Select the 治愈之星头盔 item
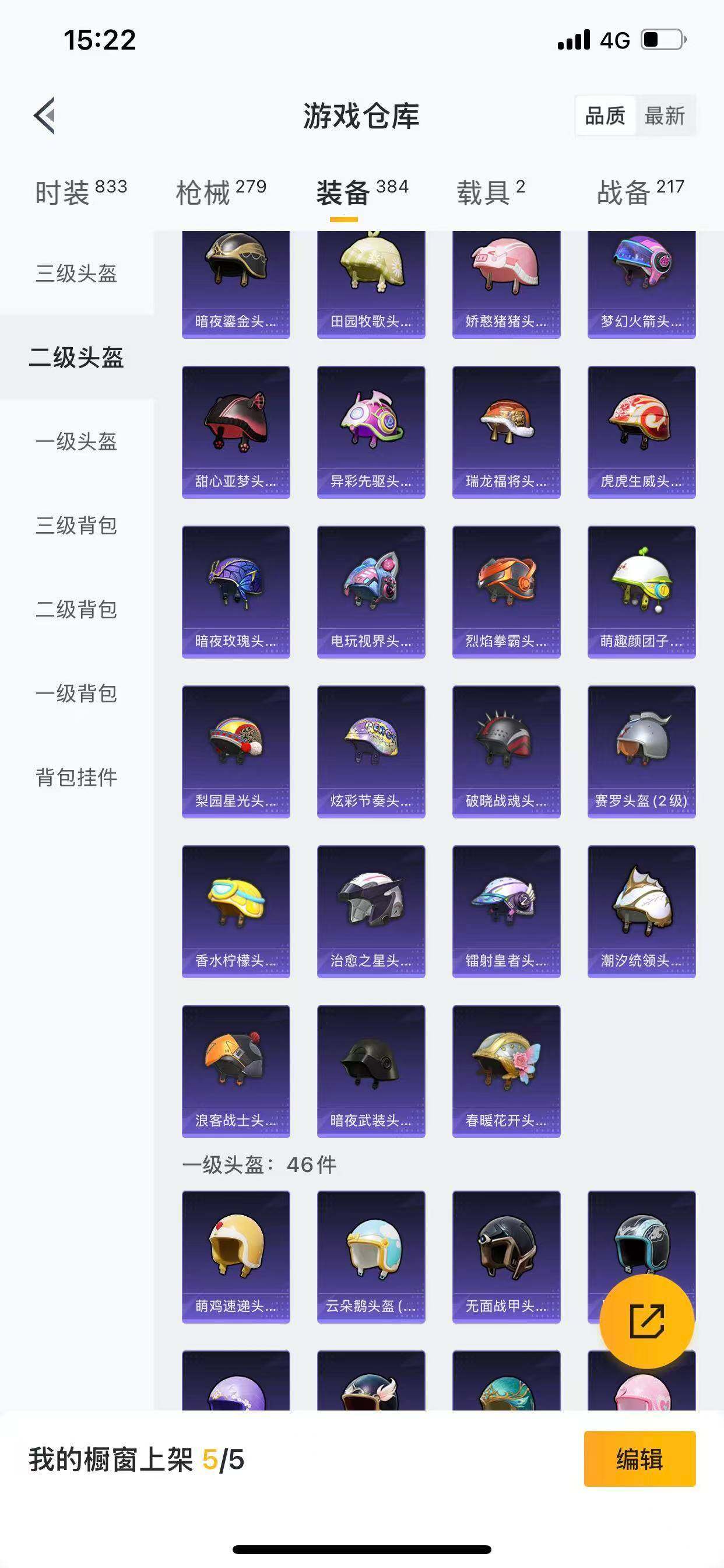The image size is (724, 1568). click(x=371, y=911)
